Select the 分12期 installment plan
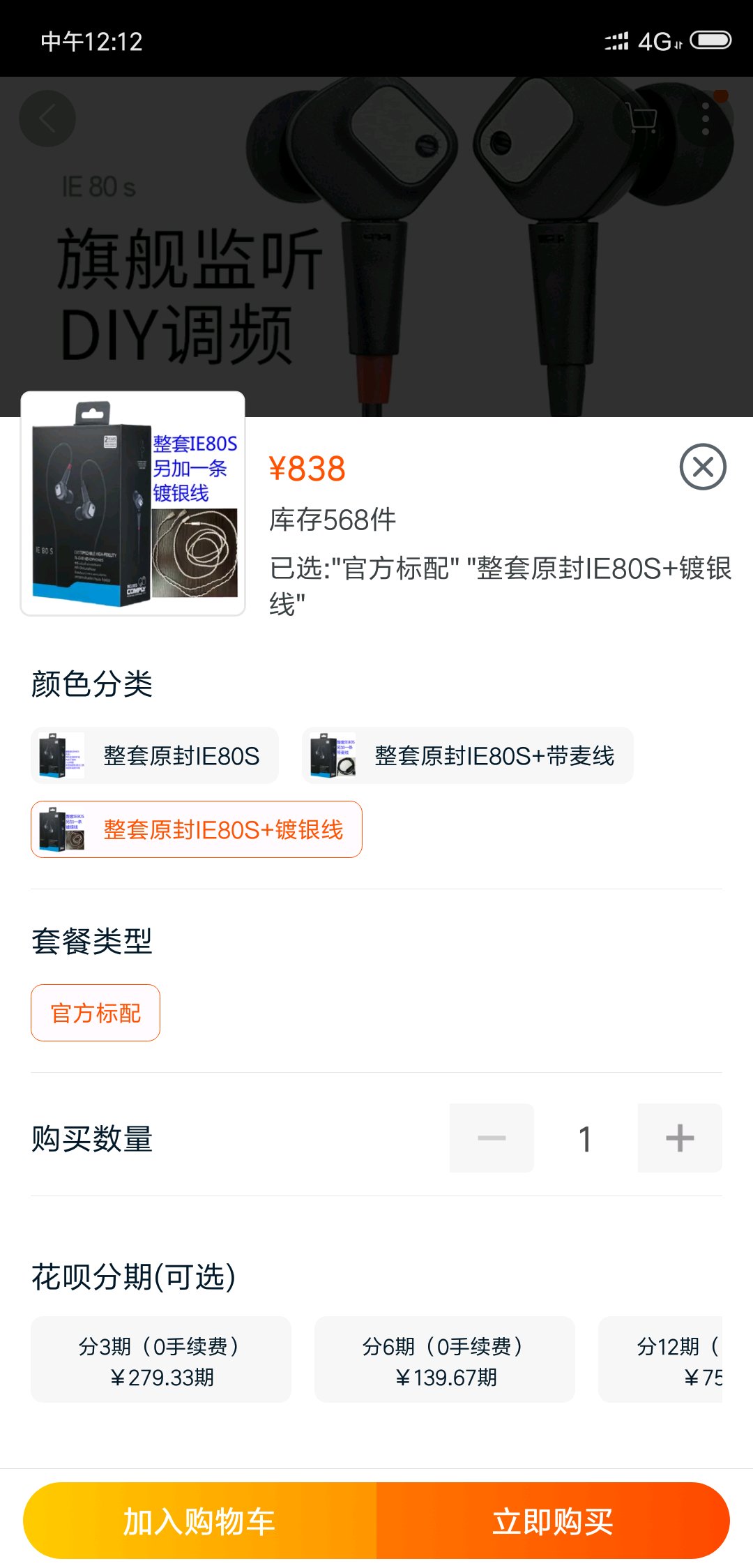The height and width of the screenshot is (1568, 753). coord(661,1360)
